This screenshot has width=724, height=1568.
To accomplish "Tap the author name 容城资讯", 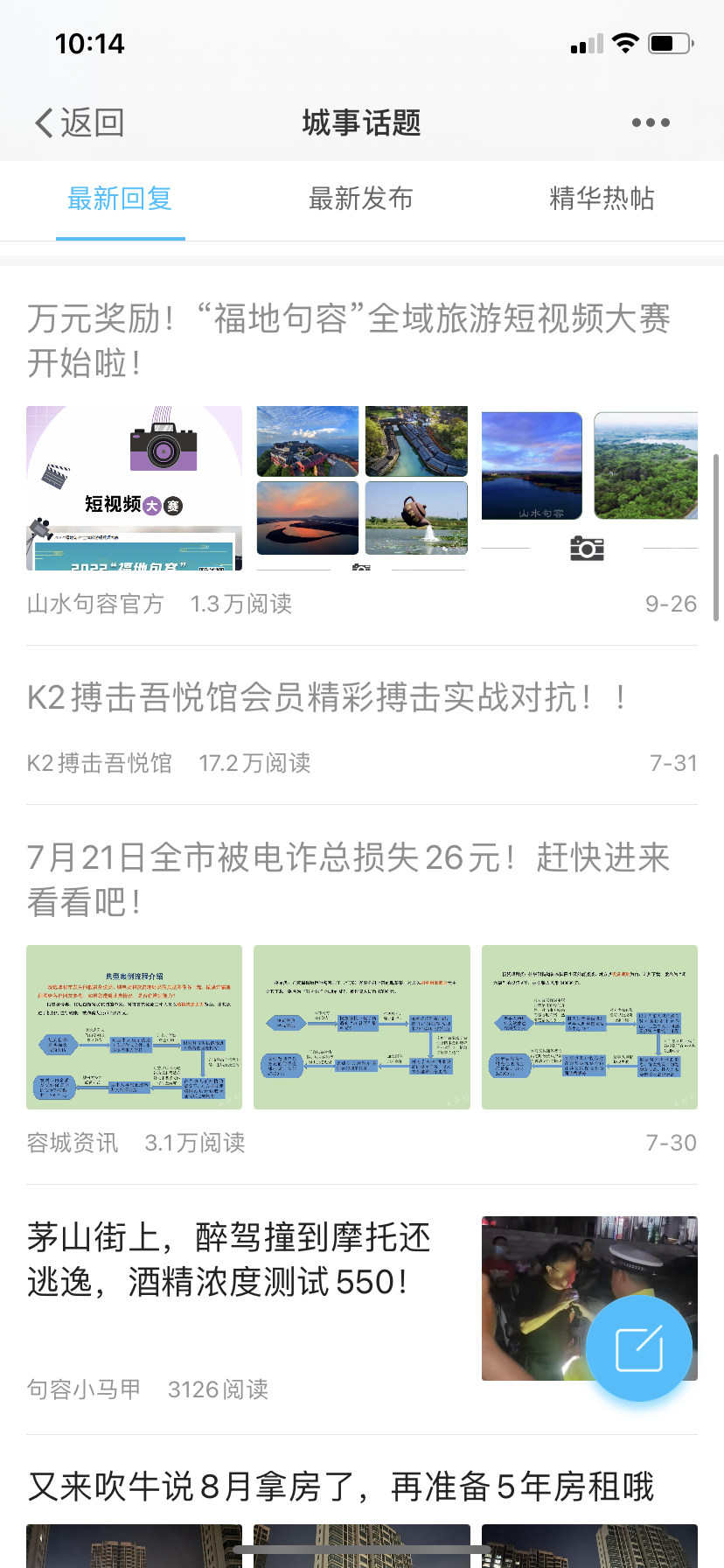I will tap(70, 1143).
